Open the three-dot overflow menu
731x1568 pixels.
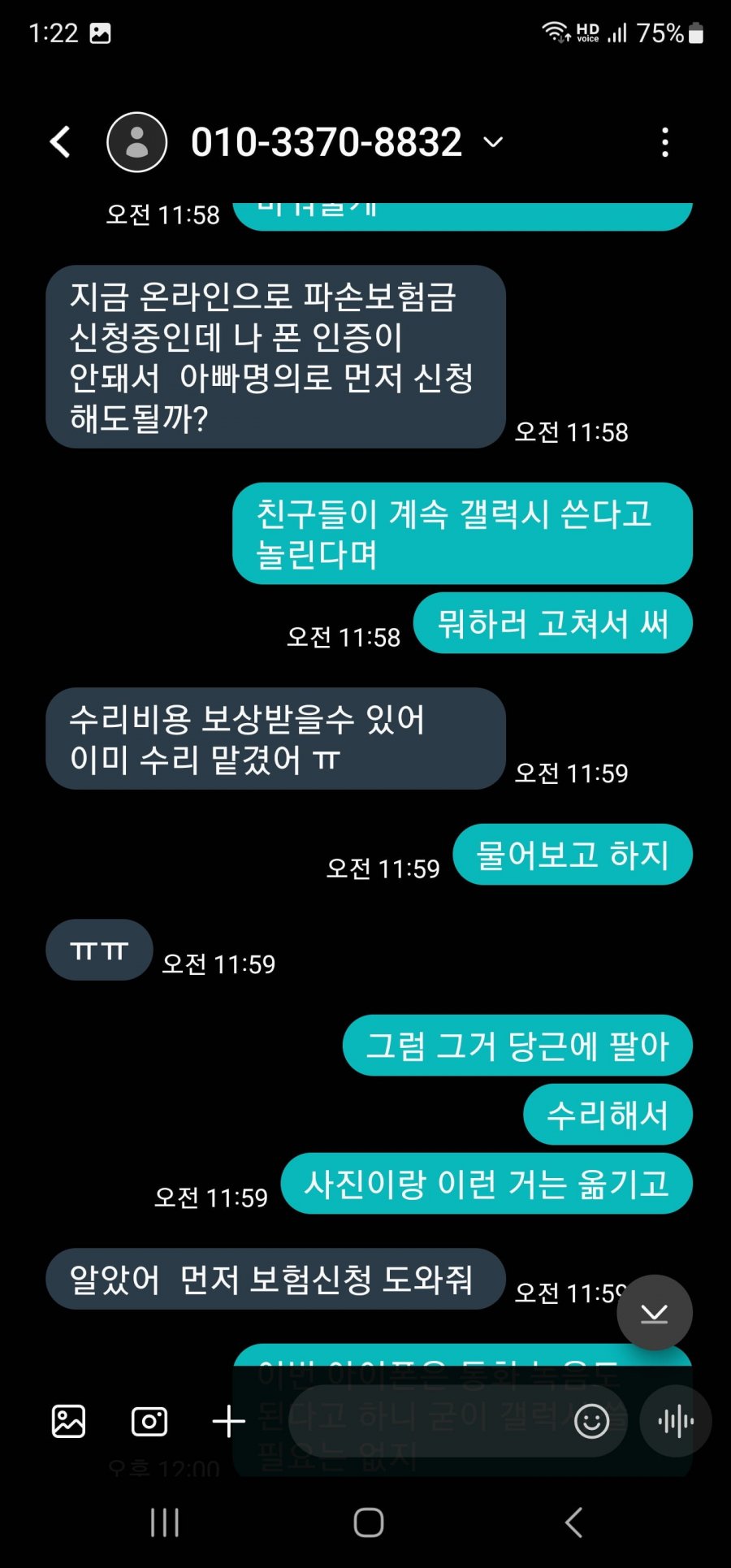pyautogui.click(x=665, y=142)
